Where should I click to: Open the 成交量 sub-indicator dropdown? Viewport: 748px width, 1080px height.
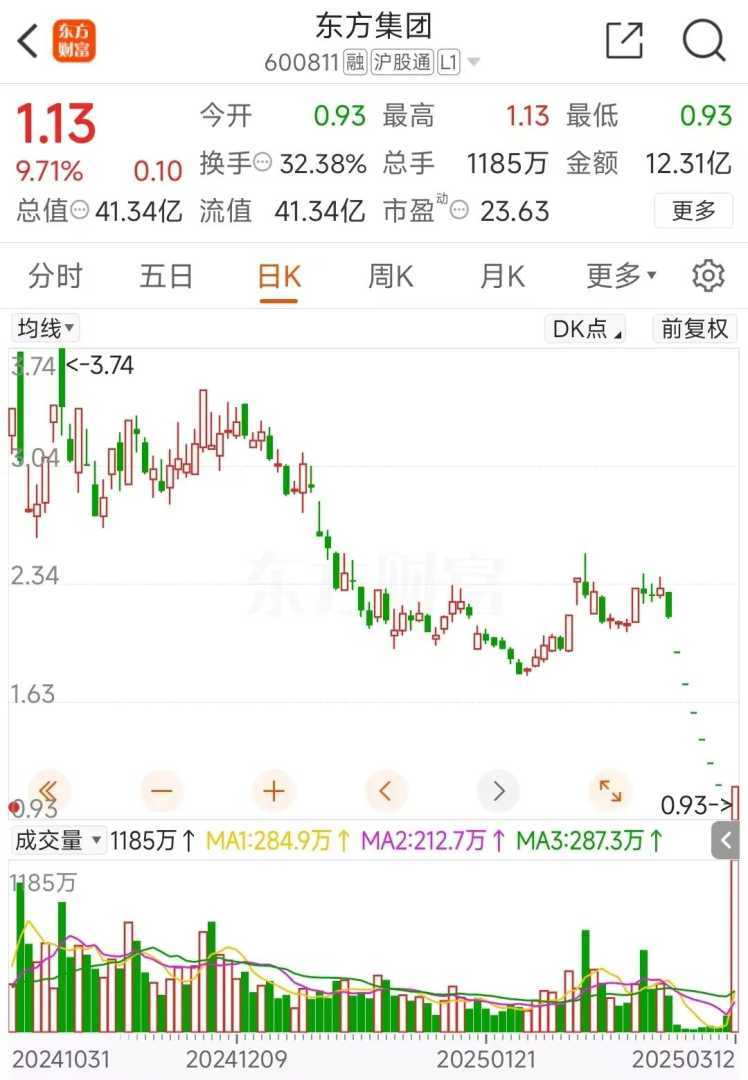pos(58,841)
